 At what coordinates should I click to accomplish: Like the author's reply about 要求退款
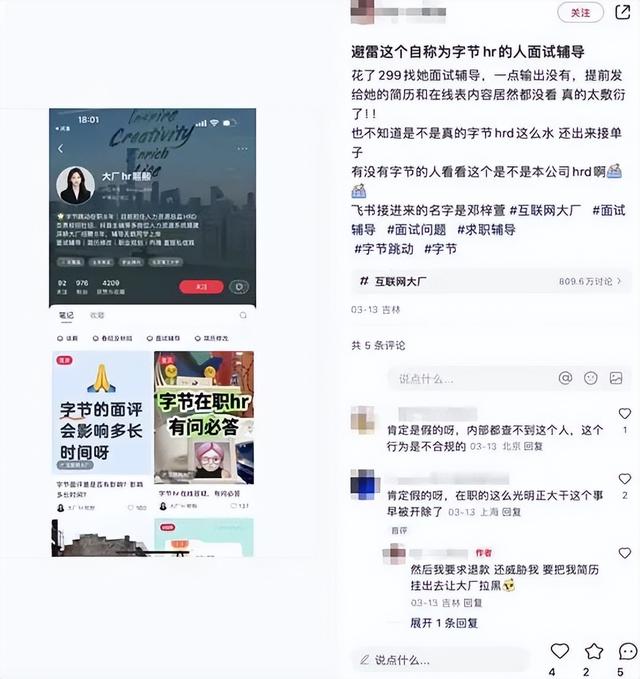tap(625, 553)
